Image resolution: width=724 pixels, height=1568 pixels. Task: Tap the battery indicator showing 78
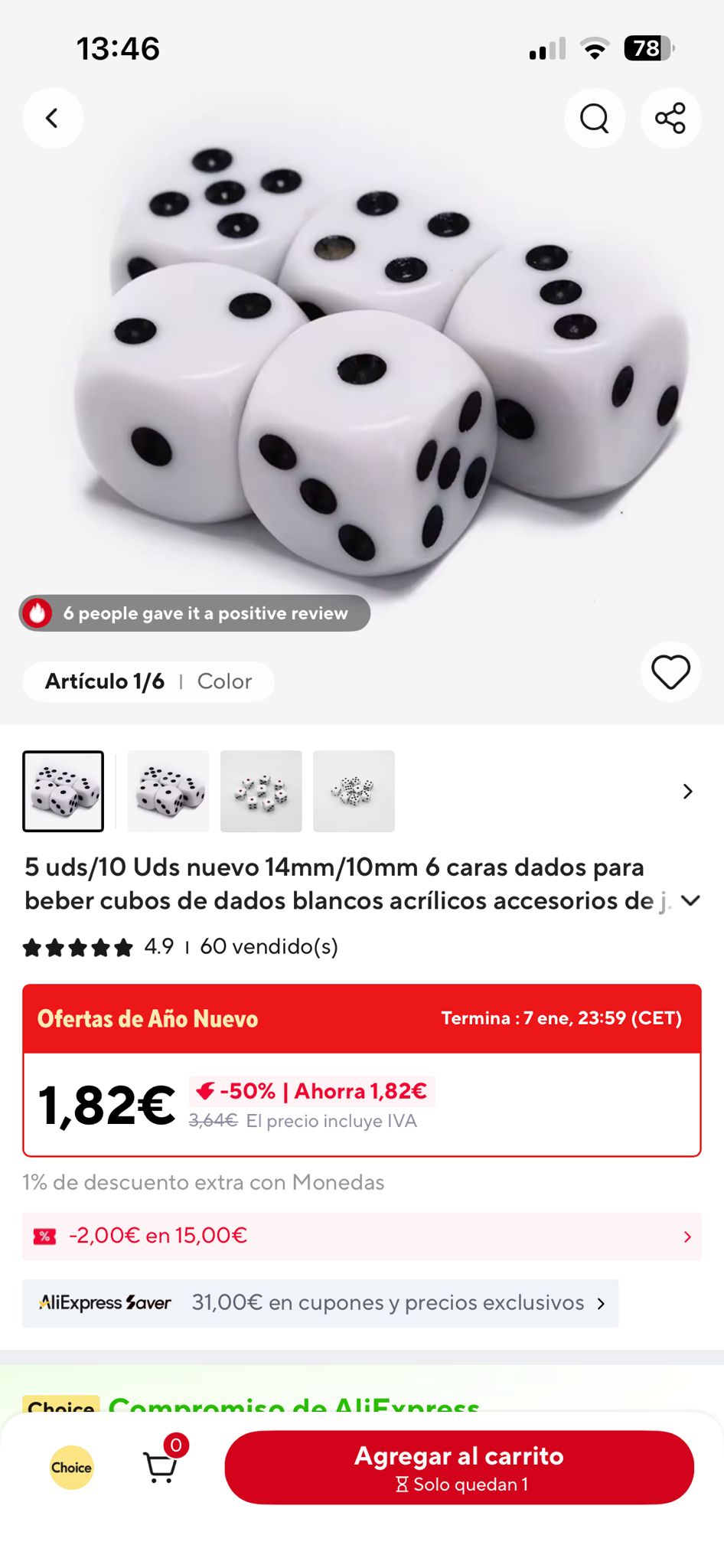click(x=650, y=48)
